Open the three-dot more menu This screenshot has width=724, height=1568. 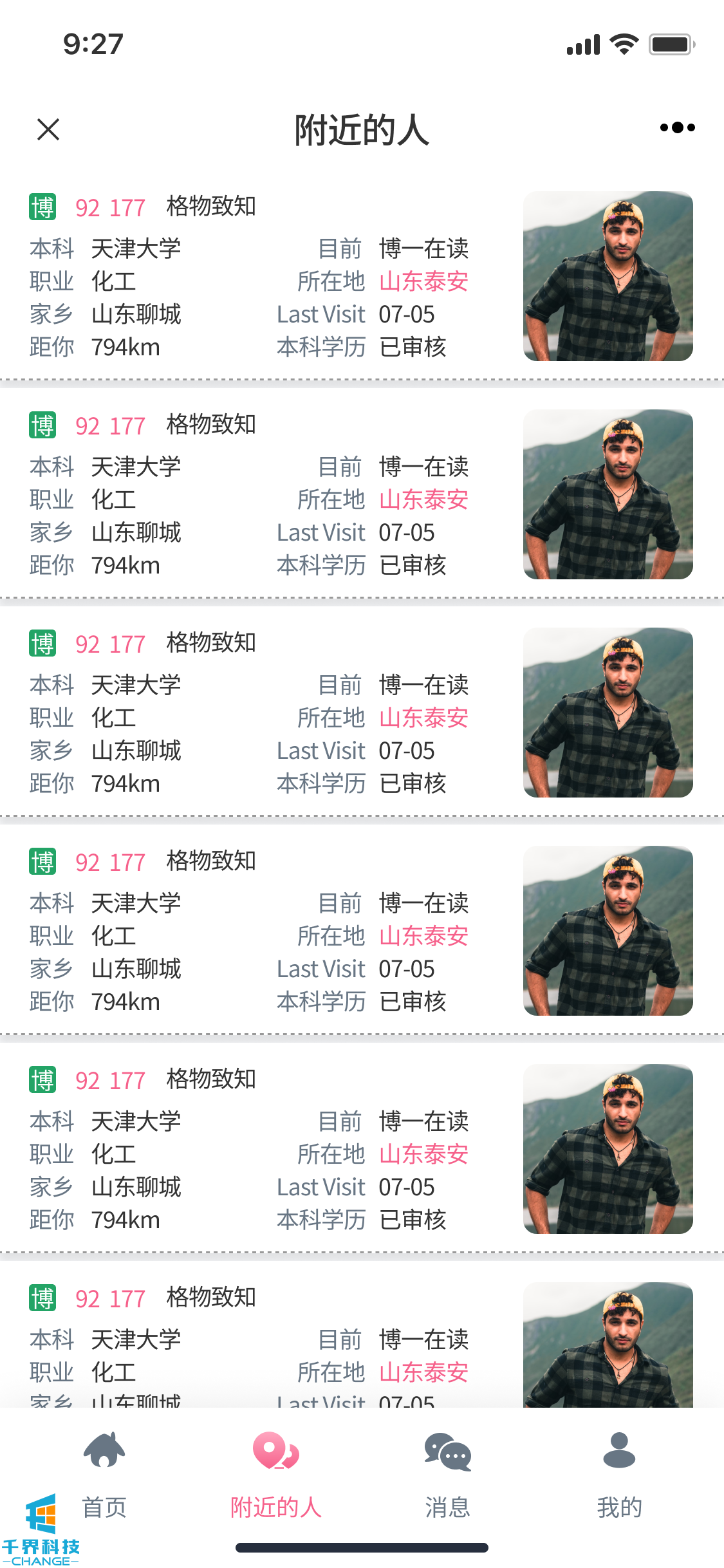click(x=677, y=127)
